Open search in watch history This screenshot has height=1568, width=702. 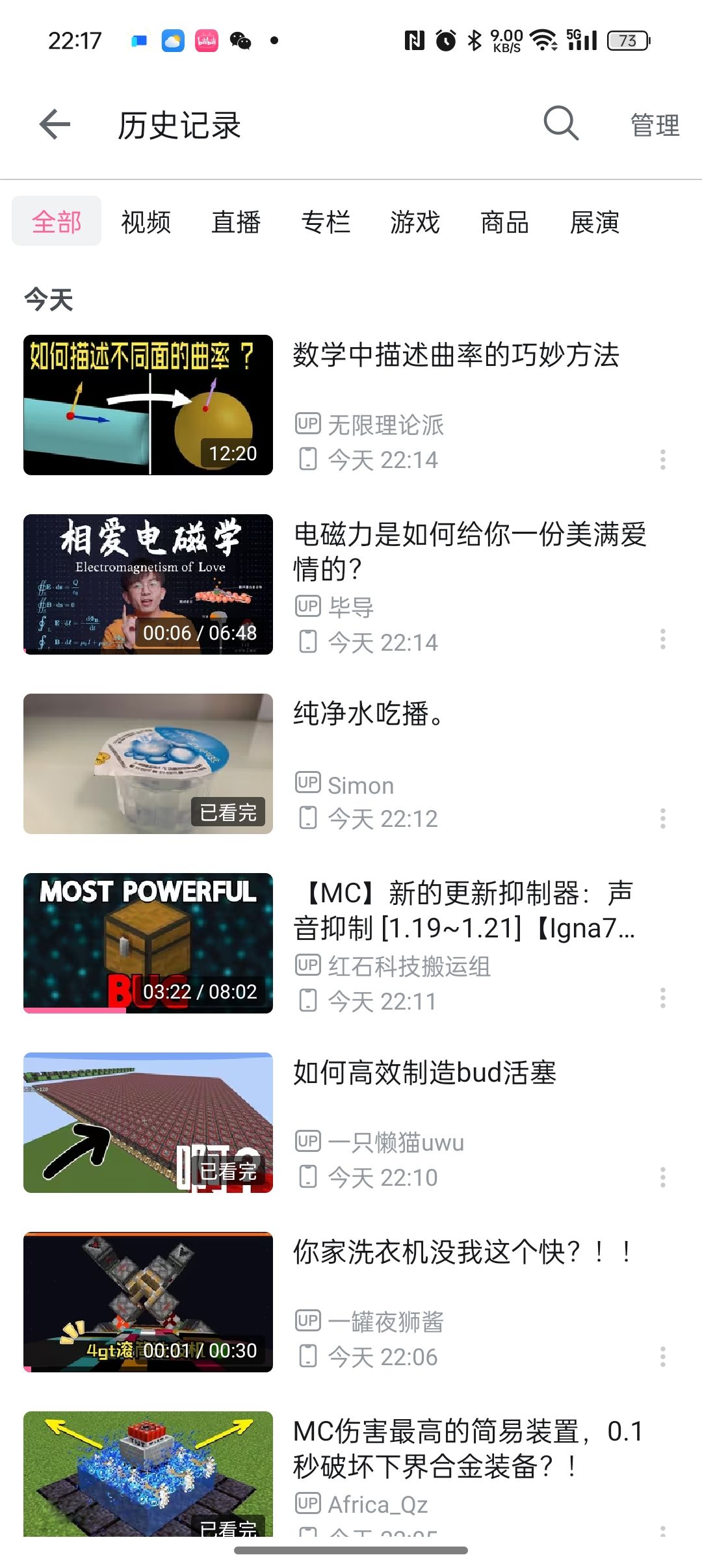tap(560, 124)
